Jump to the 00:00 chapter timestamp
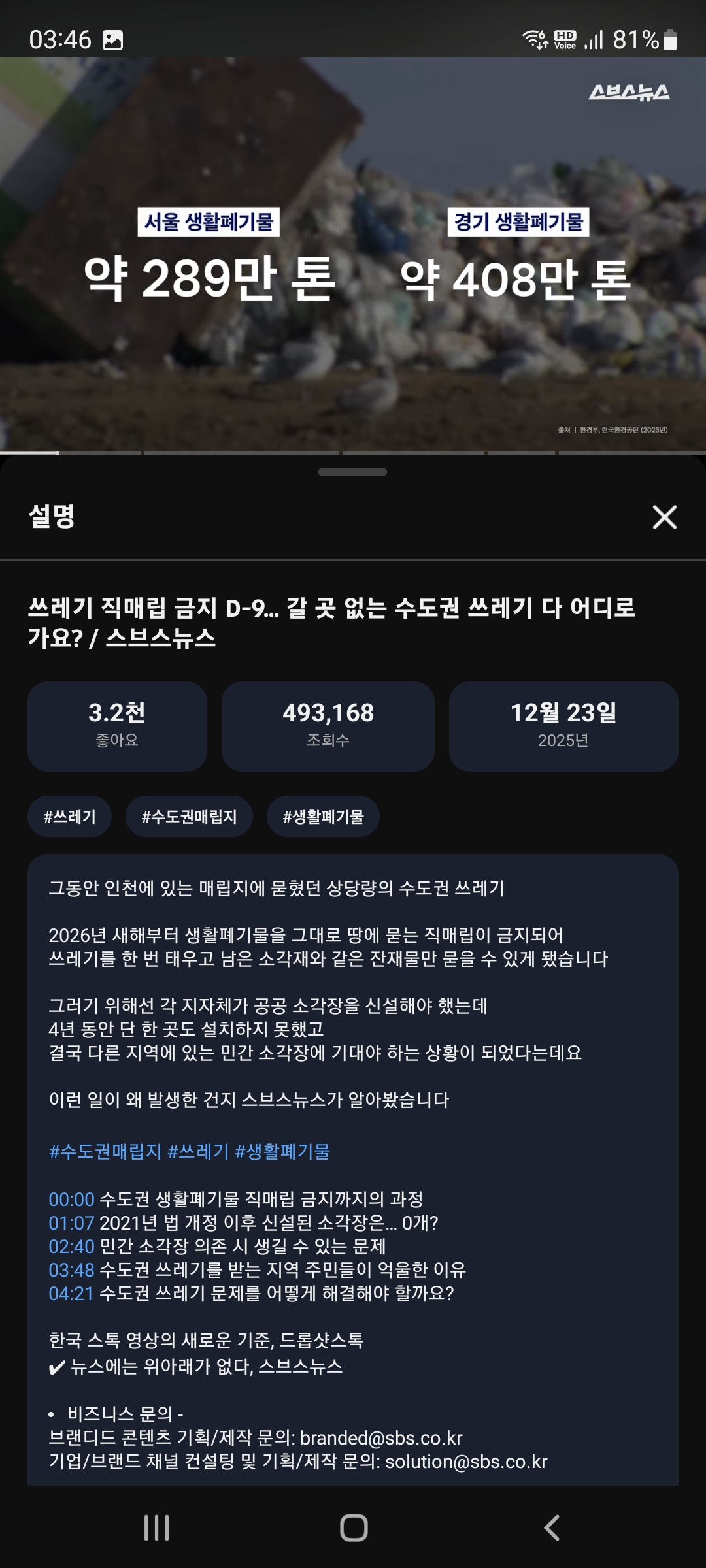 click(71, 1199)
